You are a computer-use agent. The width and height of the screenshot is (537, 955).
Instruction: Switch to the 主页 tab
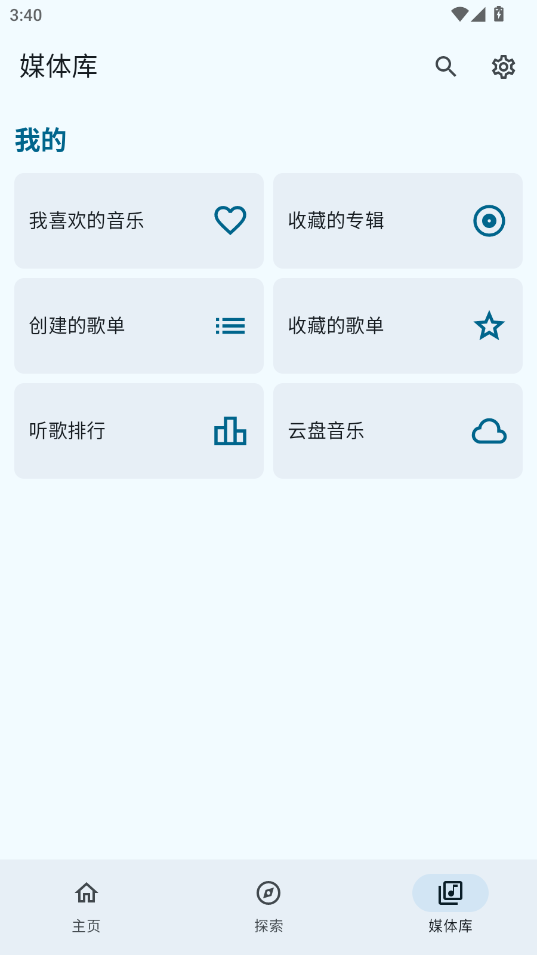pyautogui.click(x=86, y=906)
